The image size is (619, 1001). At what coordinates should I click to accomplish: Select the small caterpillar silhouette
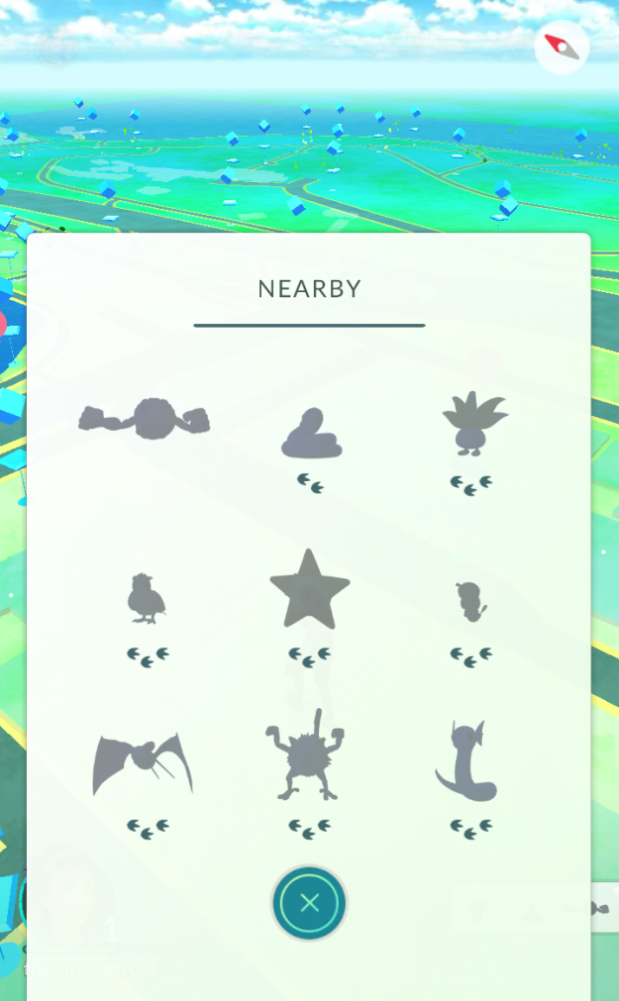(470, 602)
